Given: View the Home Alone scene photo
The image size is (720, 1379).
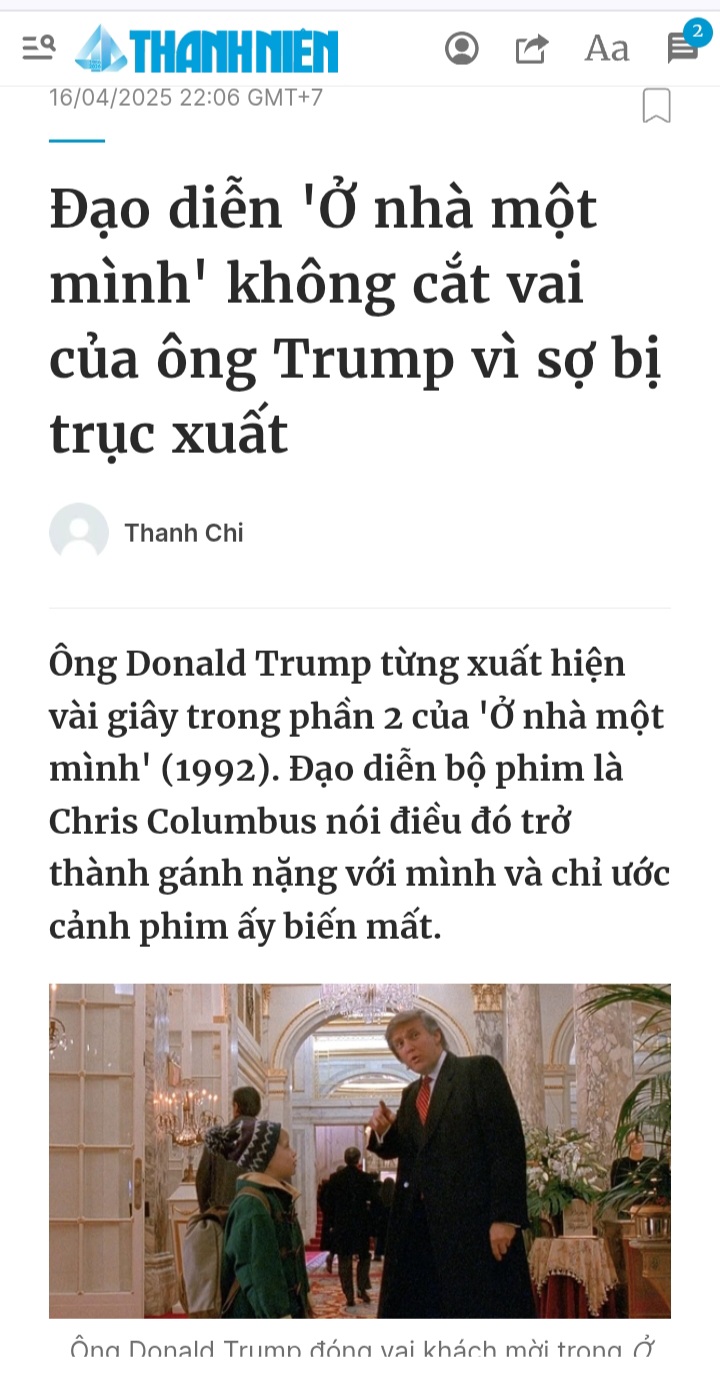Looking at the screenshot, I should [x=360, y=1150].
